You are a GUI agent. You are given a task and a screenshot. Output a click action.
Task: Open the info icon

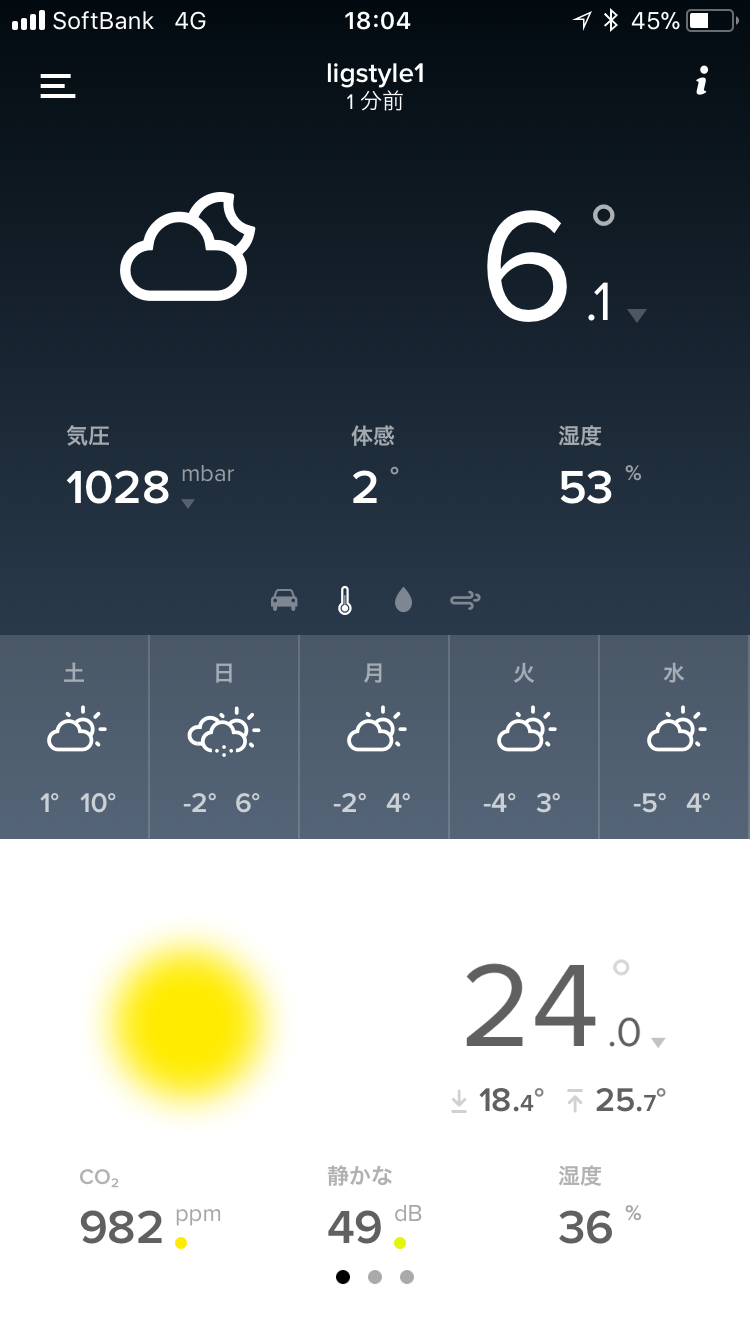click(x=702, y=82)
